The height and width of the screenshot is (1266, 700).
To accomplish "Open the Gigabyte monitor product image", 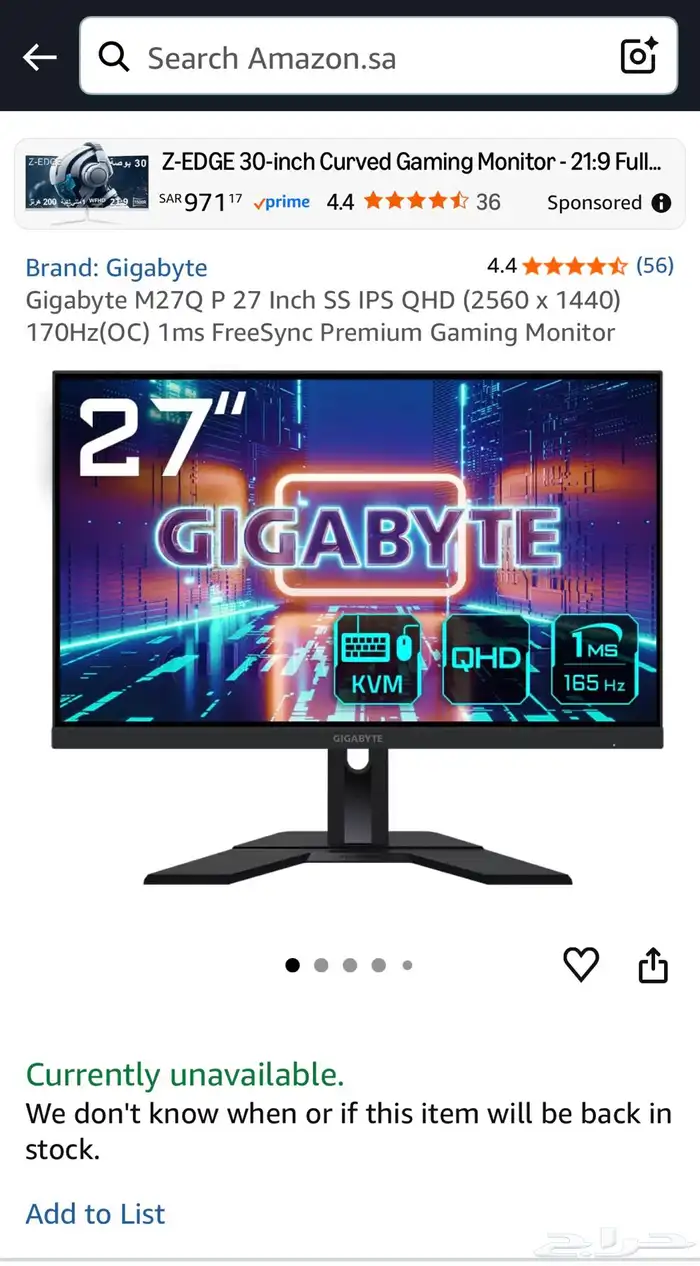I will click(x=357, y=628).
